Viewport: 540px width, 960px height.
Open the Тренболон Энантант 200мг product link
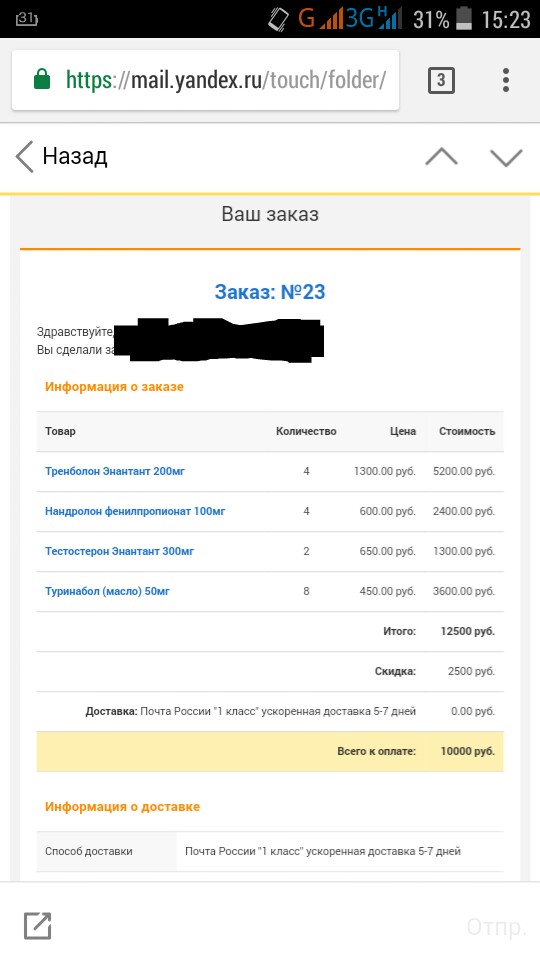114,471
